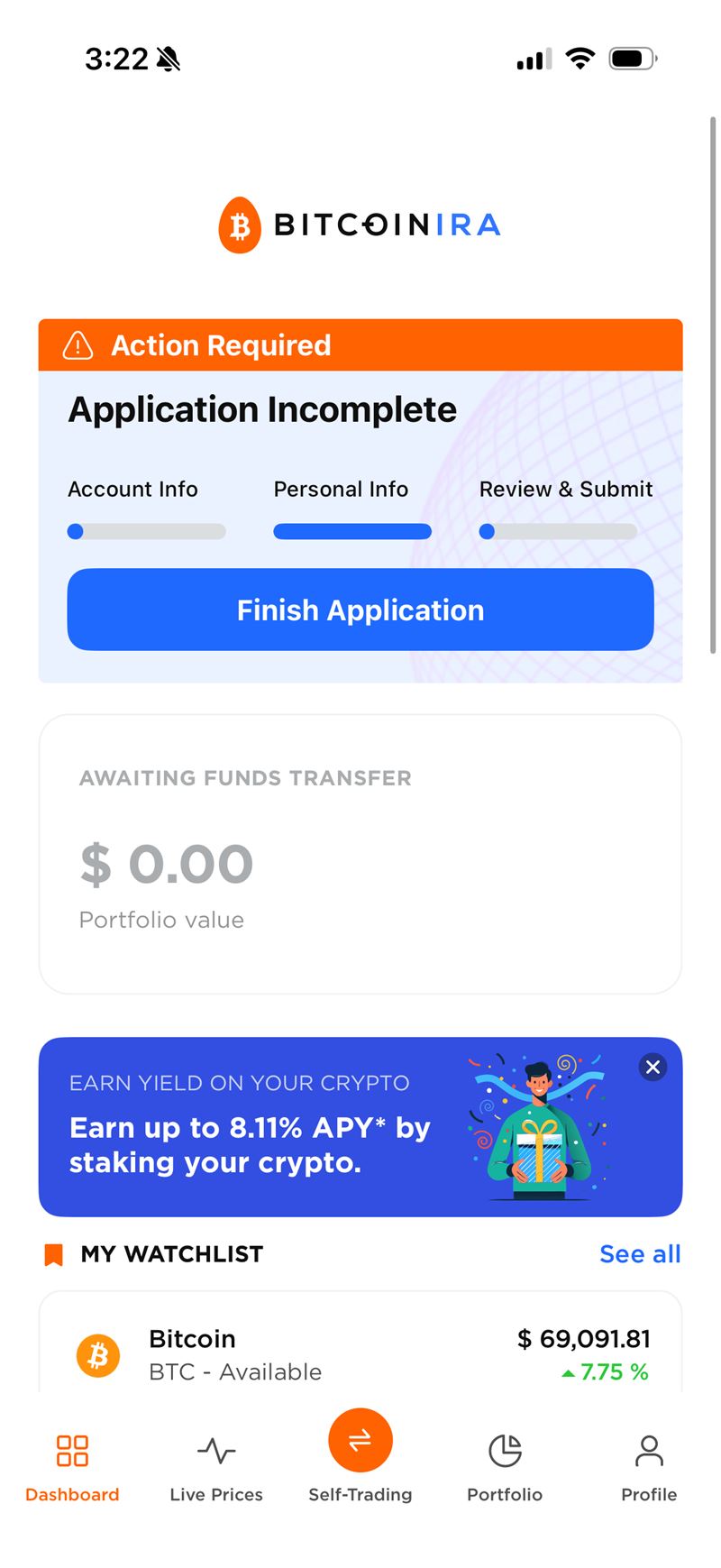Dismiss the staking promo banner
Image resolution: width=721 pixels, height=1568 pixels.
coord(653,1068)
